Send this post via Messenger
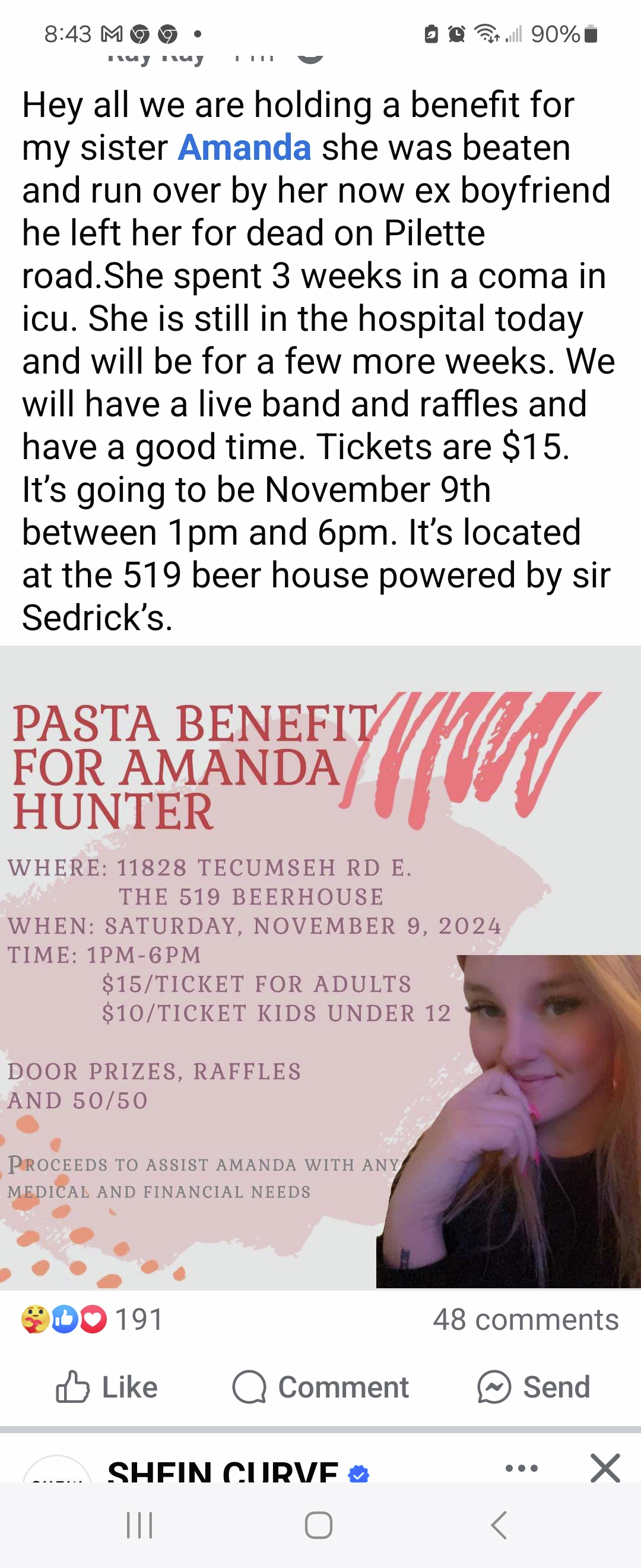This screenshot has height=1568, width=641. tap(534, 1387)
